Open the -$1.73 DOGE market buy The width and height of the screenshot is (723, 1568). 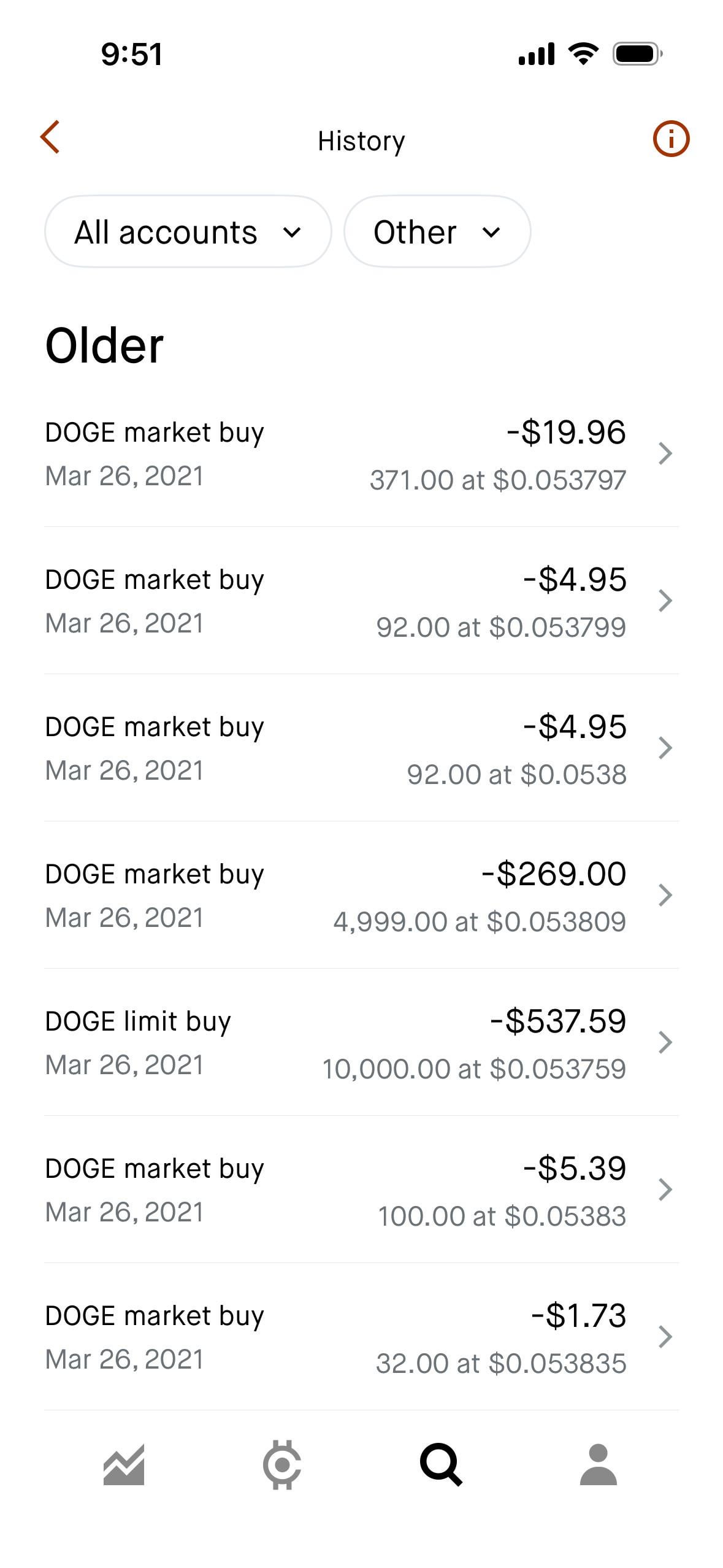tap(361, 1337)
